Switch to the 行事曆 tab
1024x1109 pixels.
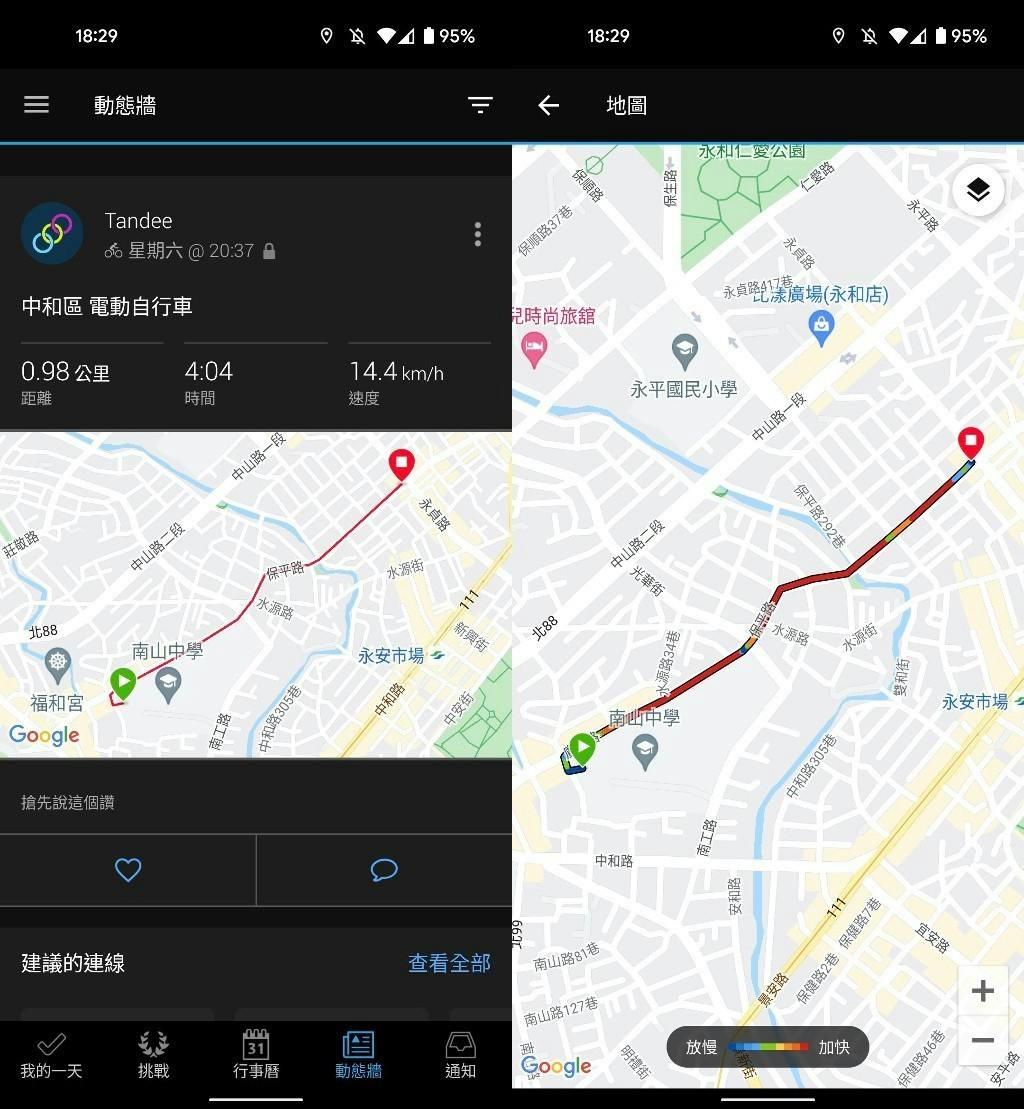pyautogui.click(x=256, y=1055)
